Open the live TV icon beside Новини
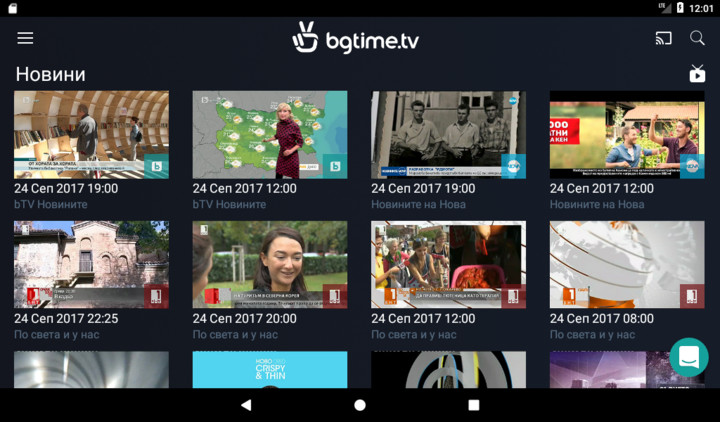 point(697,74)
